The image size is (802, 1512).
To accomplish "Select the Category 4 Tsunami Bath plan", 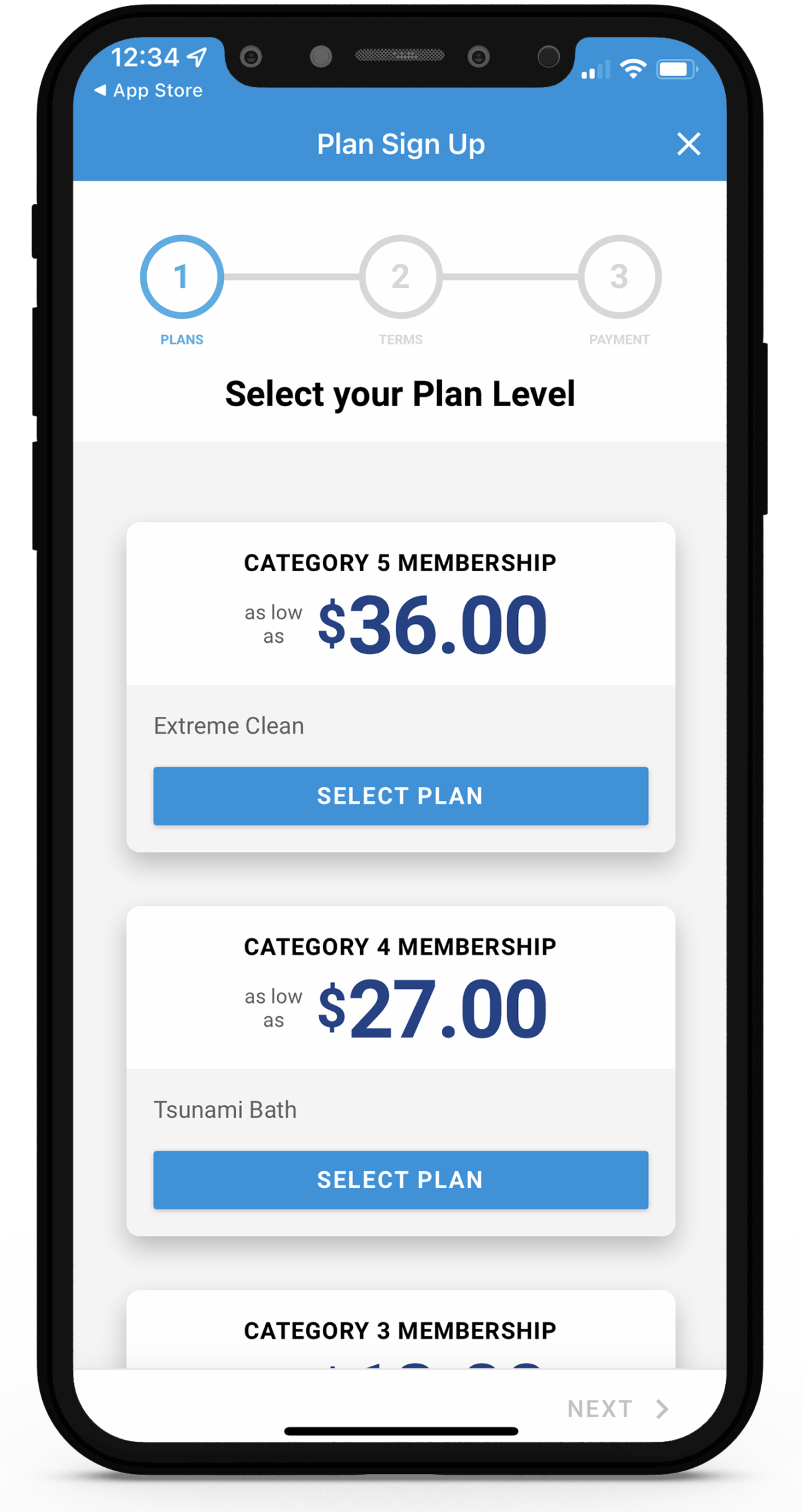I will (400, 1179).
